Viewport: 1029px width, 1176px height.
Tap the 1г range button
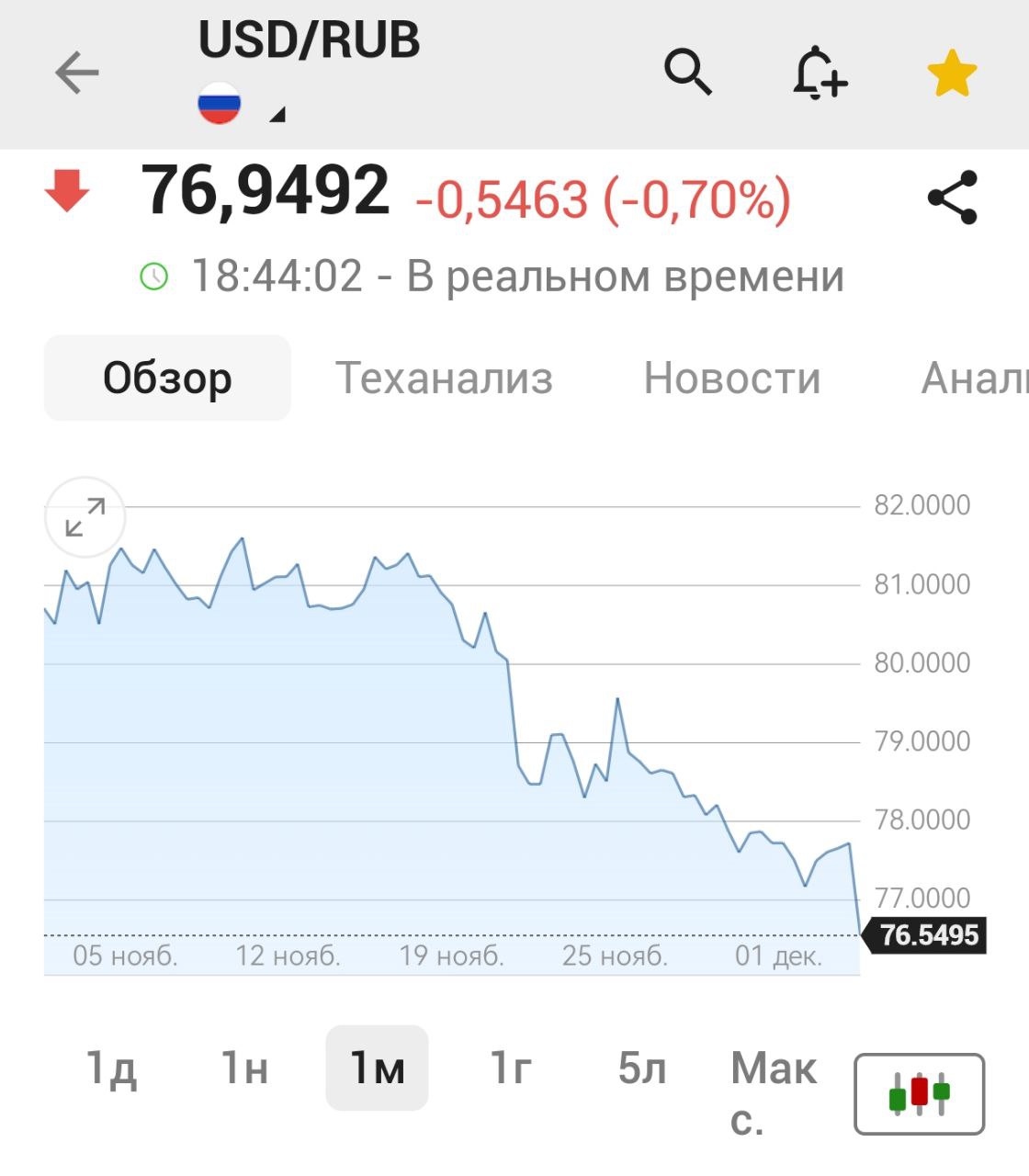coord(511,1068)
